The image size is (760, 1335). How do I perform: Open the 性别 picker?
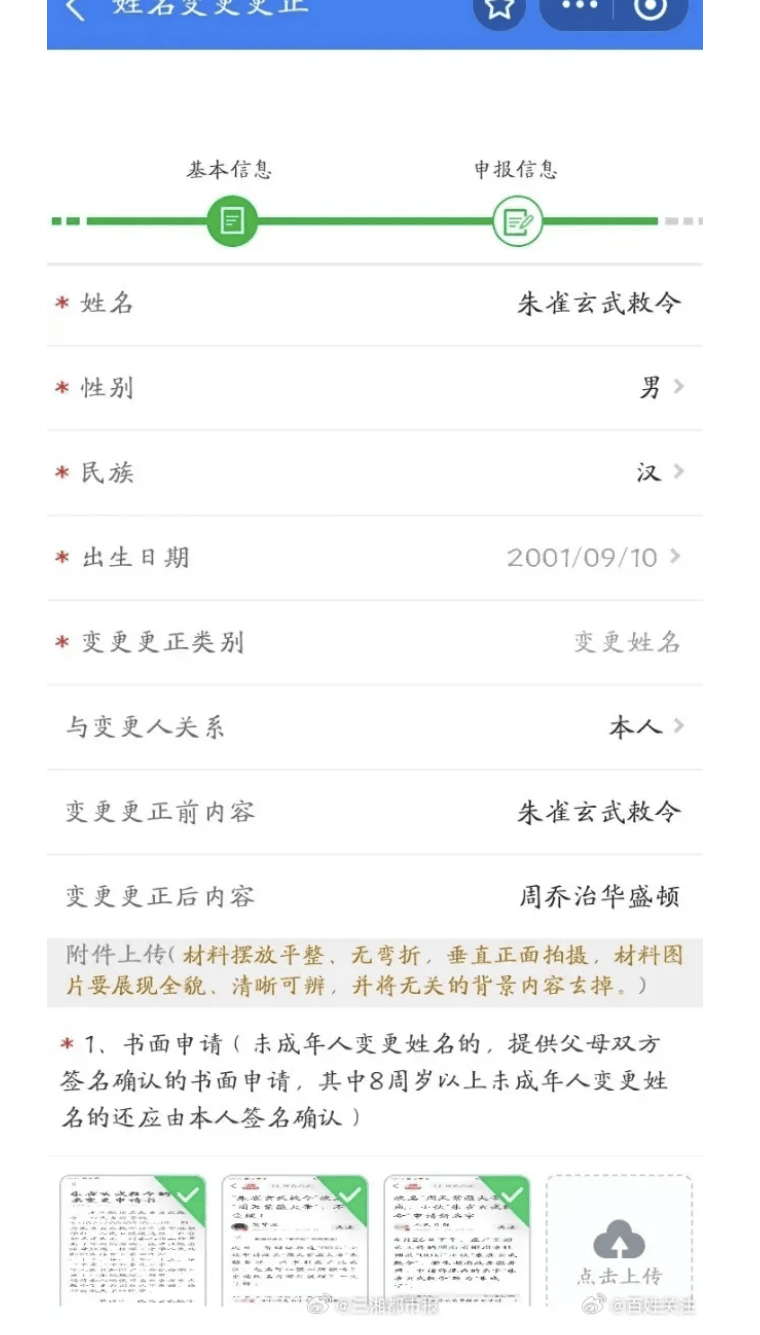tap(375, 388)
